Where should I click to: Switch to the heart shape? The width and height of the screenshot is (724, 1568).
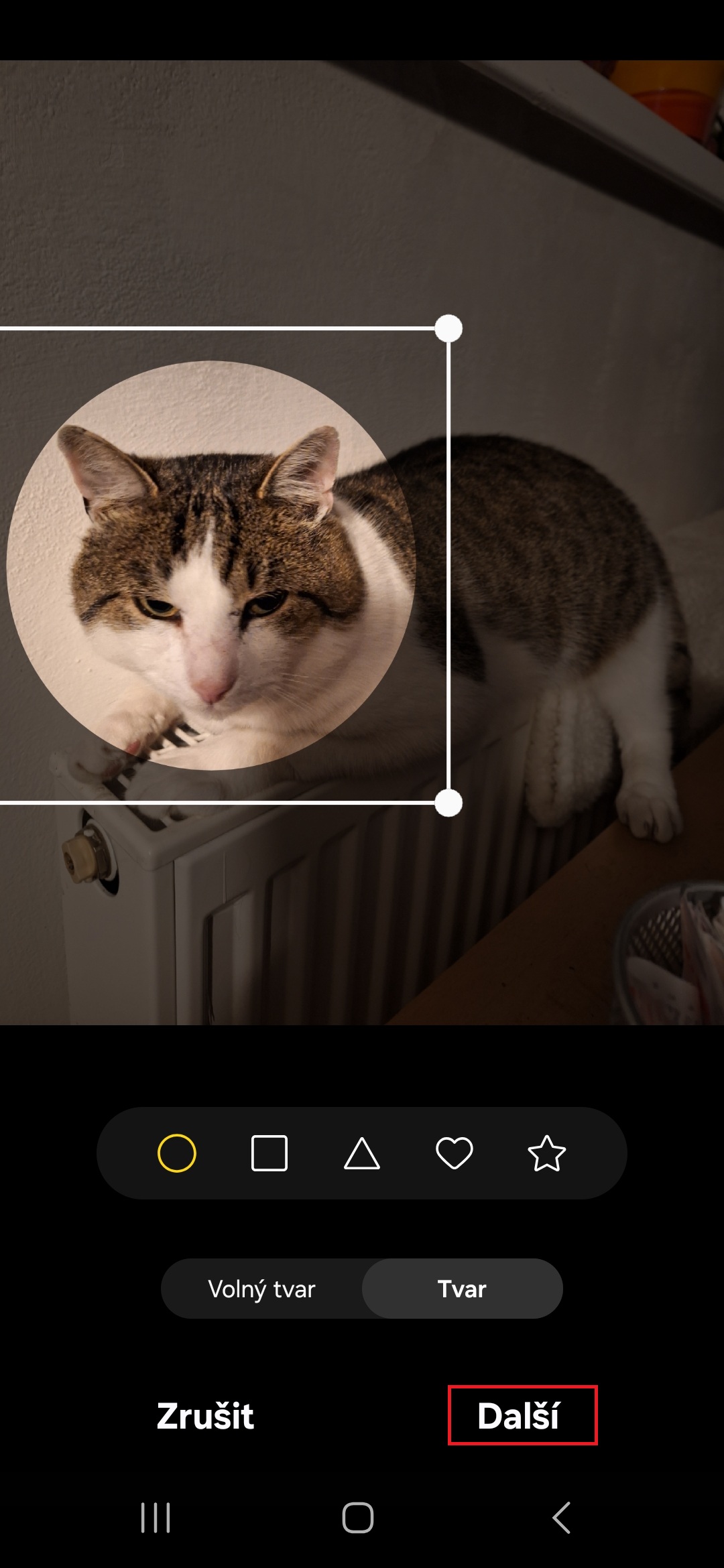pos(455,1153)
